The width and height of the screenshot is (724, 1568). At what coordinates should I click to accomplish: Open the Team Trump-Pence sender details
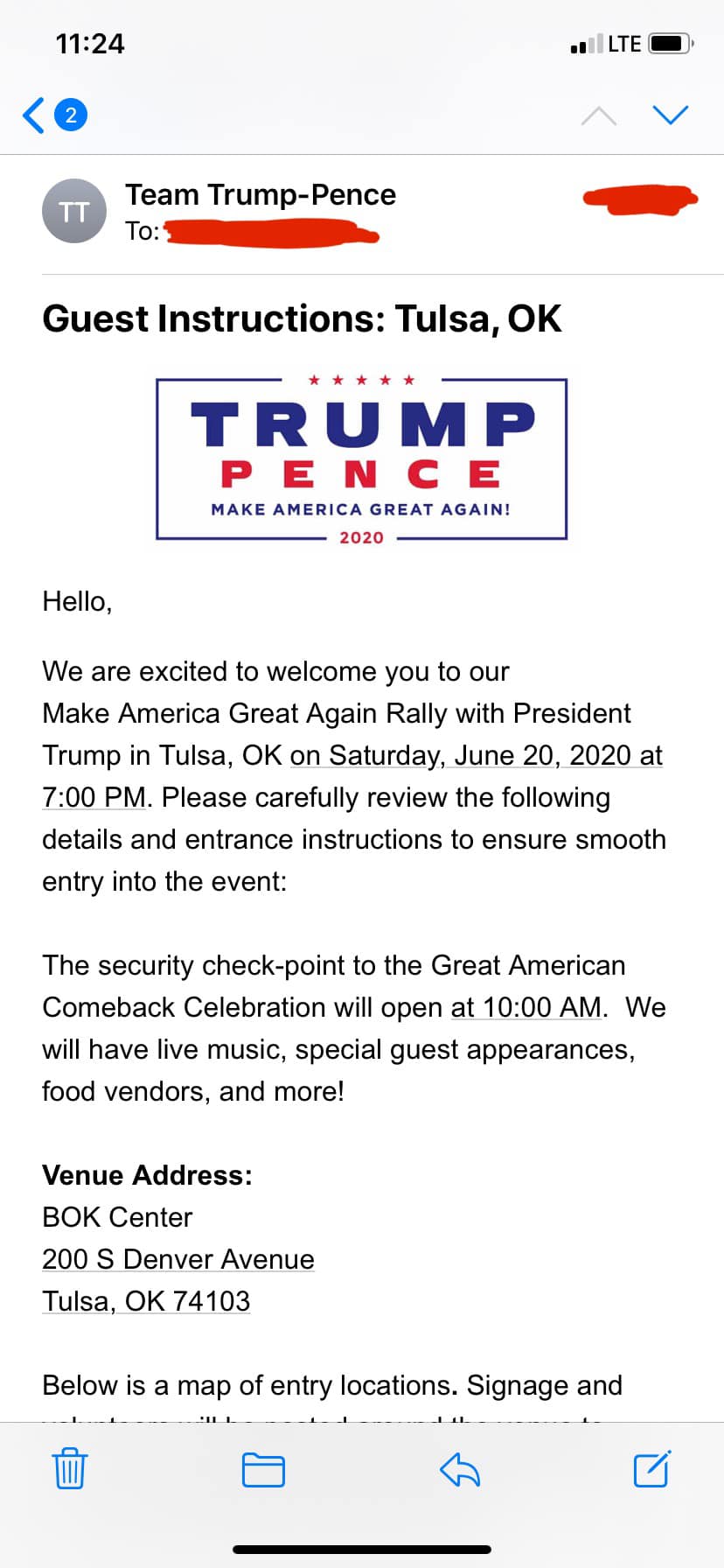260,194
